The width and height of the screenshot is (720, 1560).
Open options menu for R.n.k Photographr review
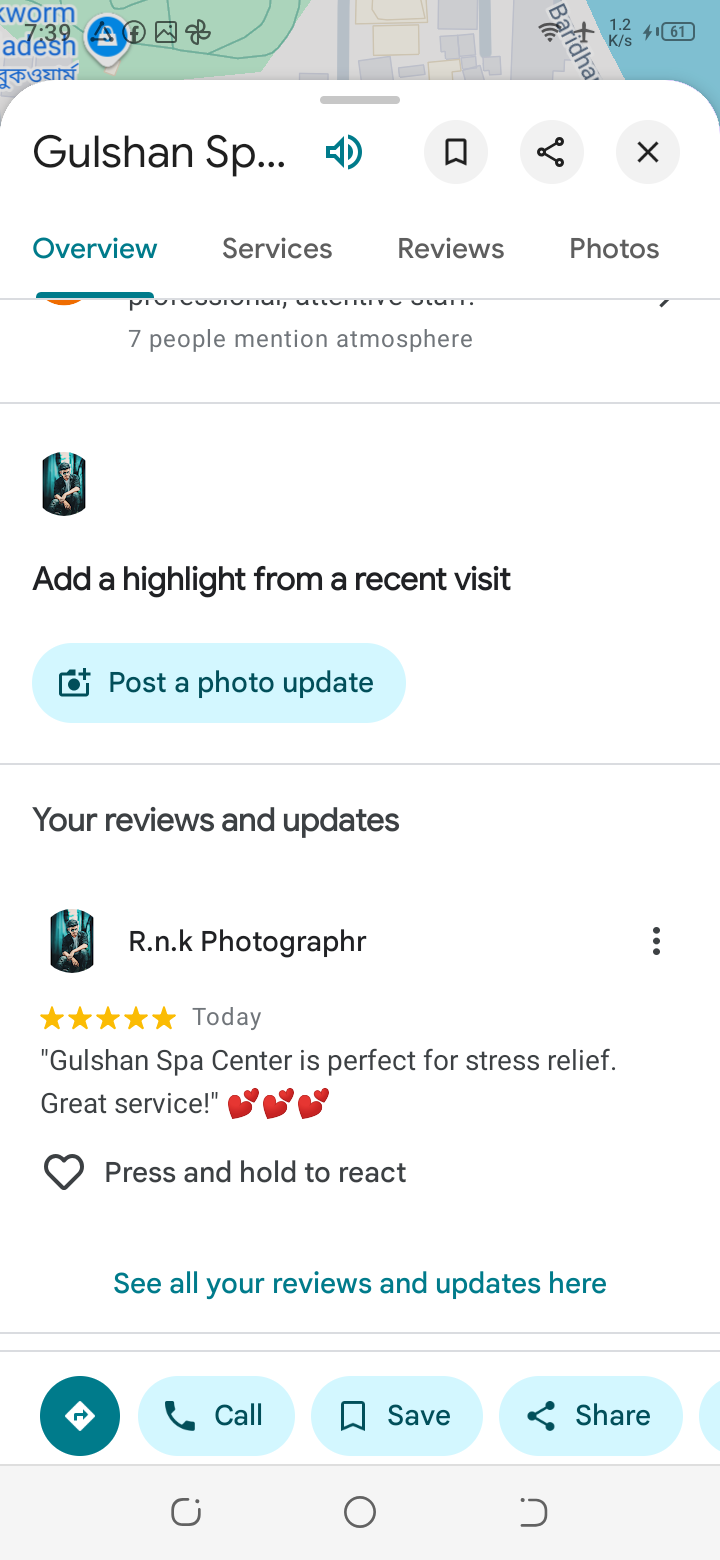coord(656,941)
